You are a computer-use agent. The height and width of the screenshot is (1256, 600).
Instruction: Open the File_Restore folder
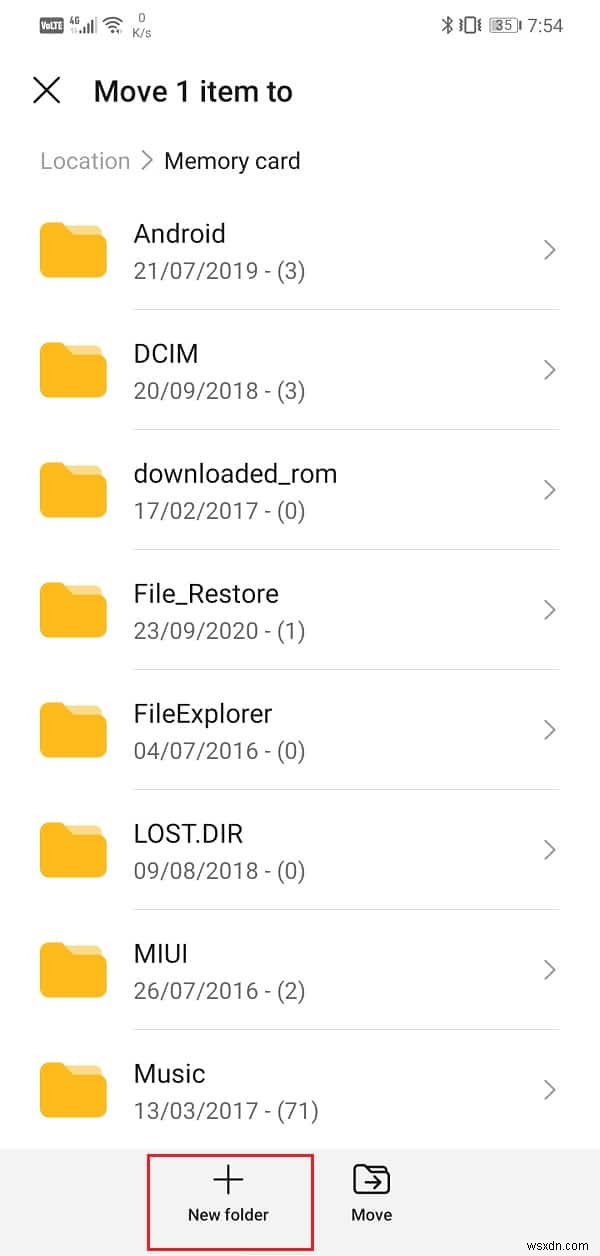click(x=300, y=610)
